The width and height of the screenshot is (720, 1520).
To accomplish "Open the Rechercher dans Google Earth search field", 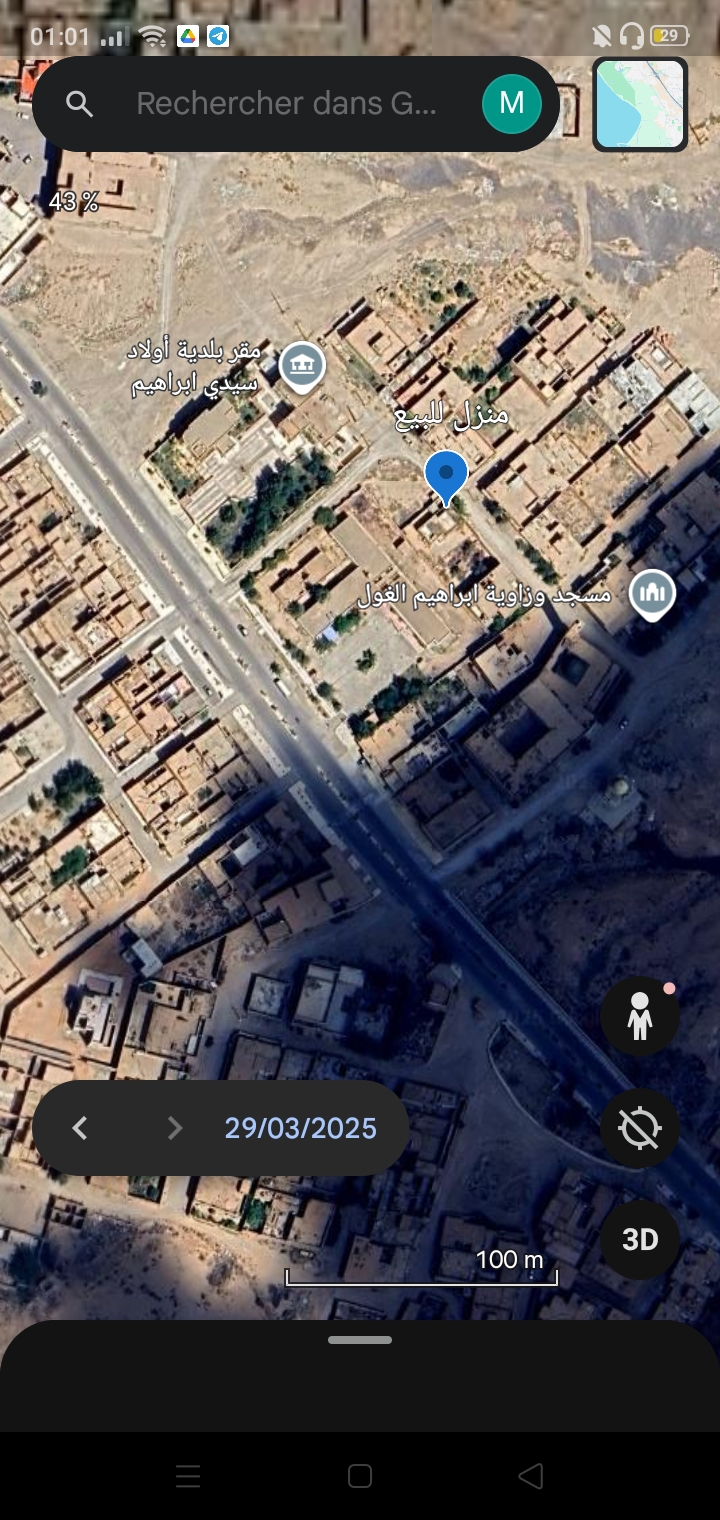I will 285,103.
